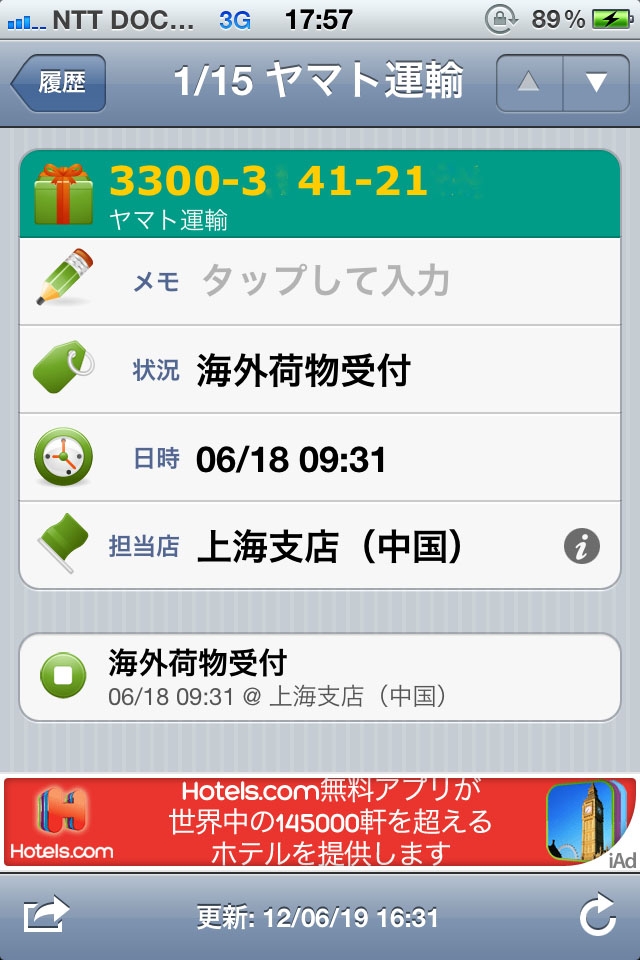Tap the メモ field to enter a memo
Viewport: 640px width, 960px height.
point(325,282)
